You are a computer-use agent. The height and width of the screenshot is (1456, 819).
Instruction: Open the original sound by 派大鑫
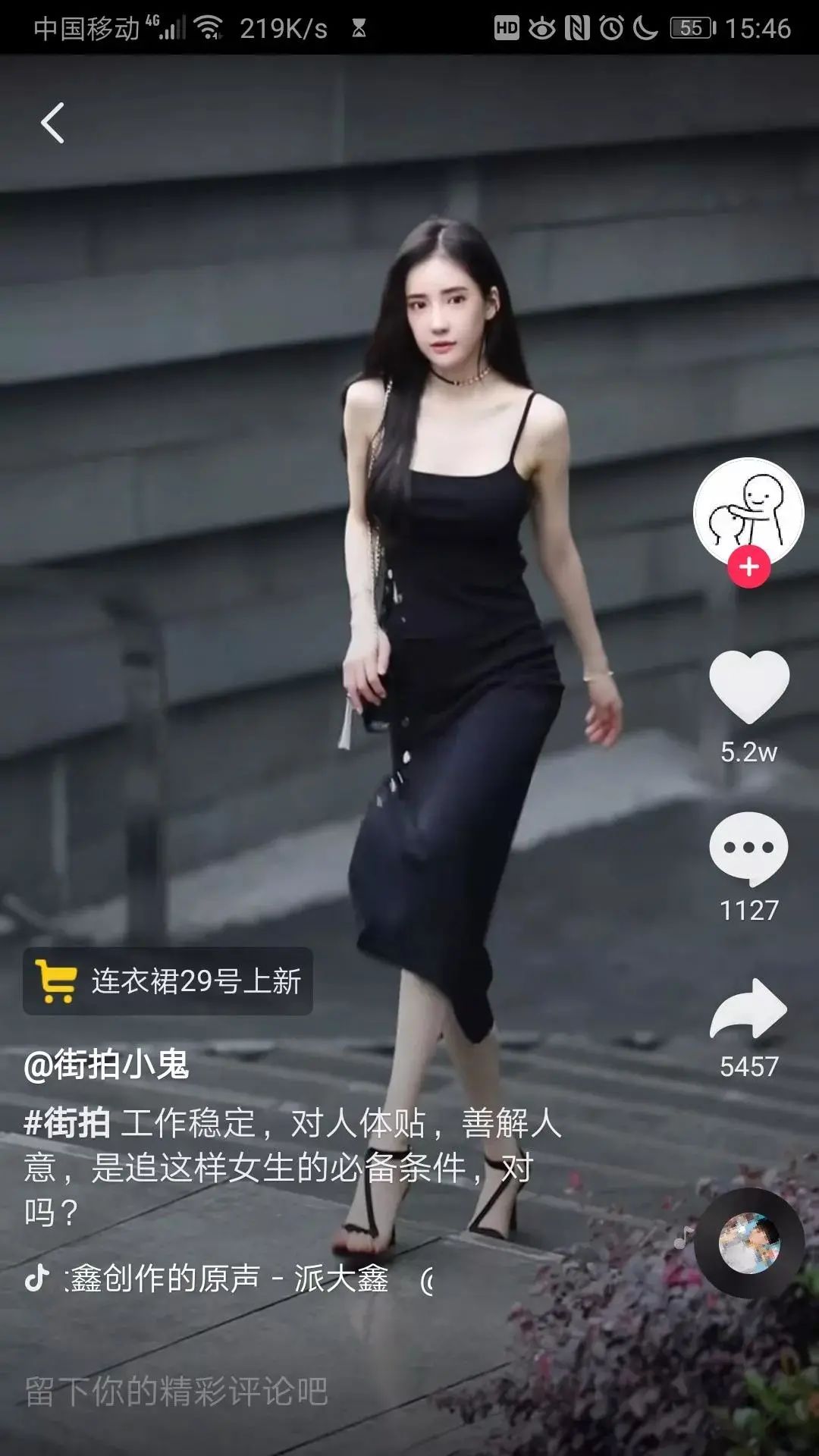click(227, 1279)
